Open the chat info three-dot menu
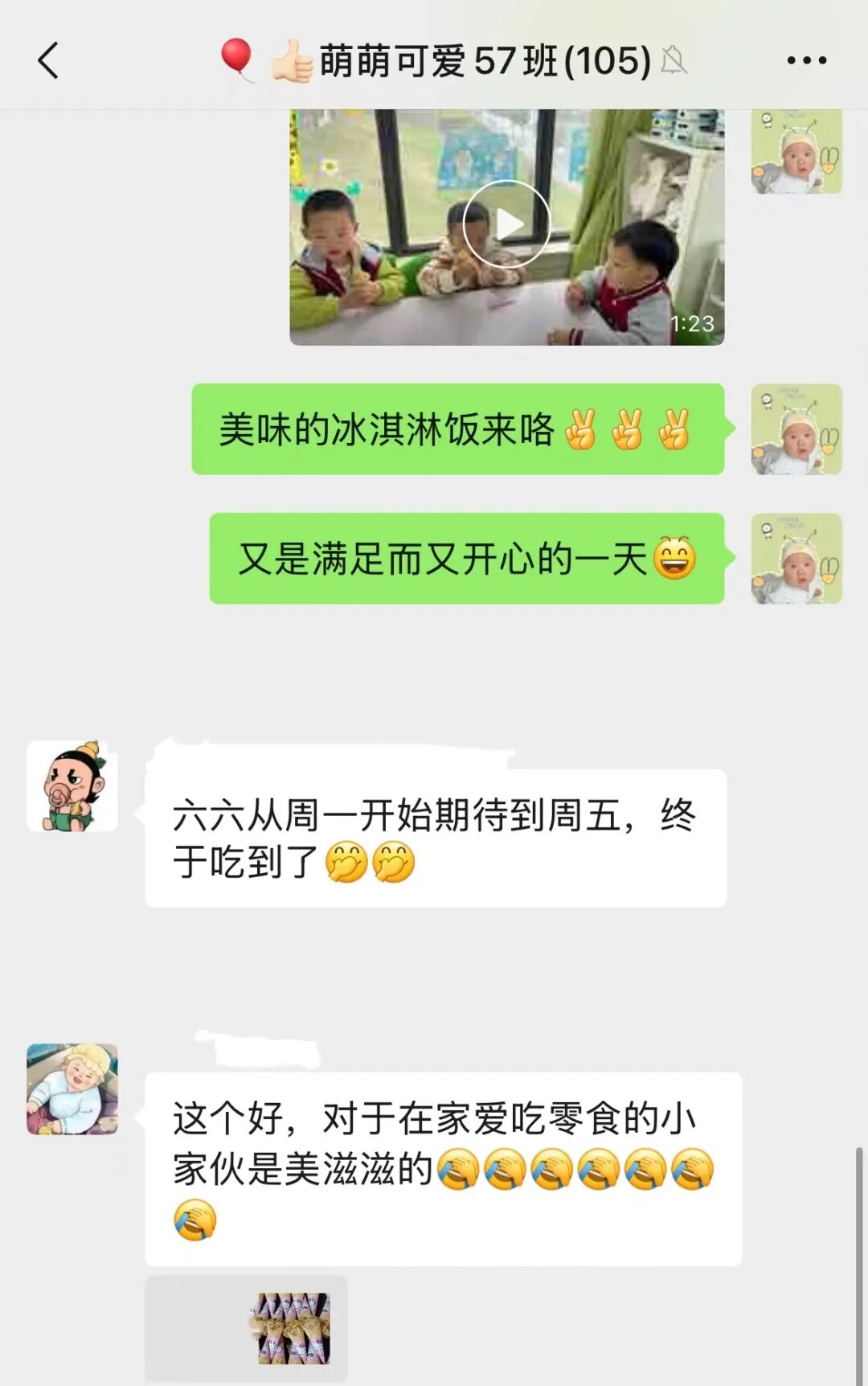The image size is (868, 1386). [x=806, y=61]
